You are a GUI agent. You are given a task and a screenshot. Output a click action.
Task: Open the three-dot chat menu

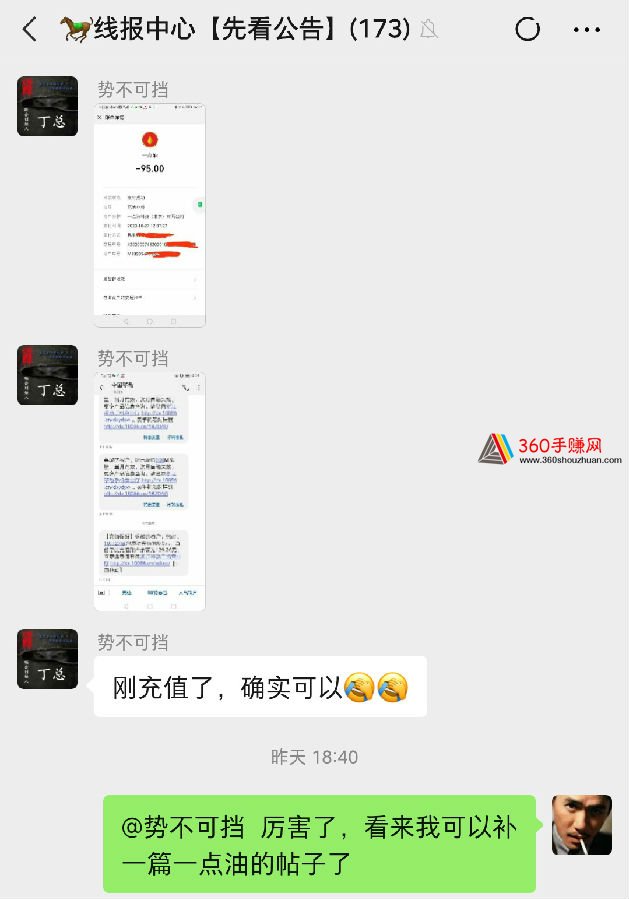pyautogui.click(x=587, y=30)
